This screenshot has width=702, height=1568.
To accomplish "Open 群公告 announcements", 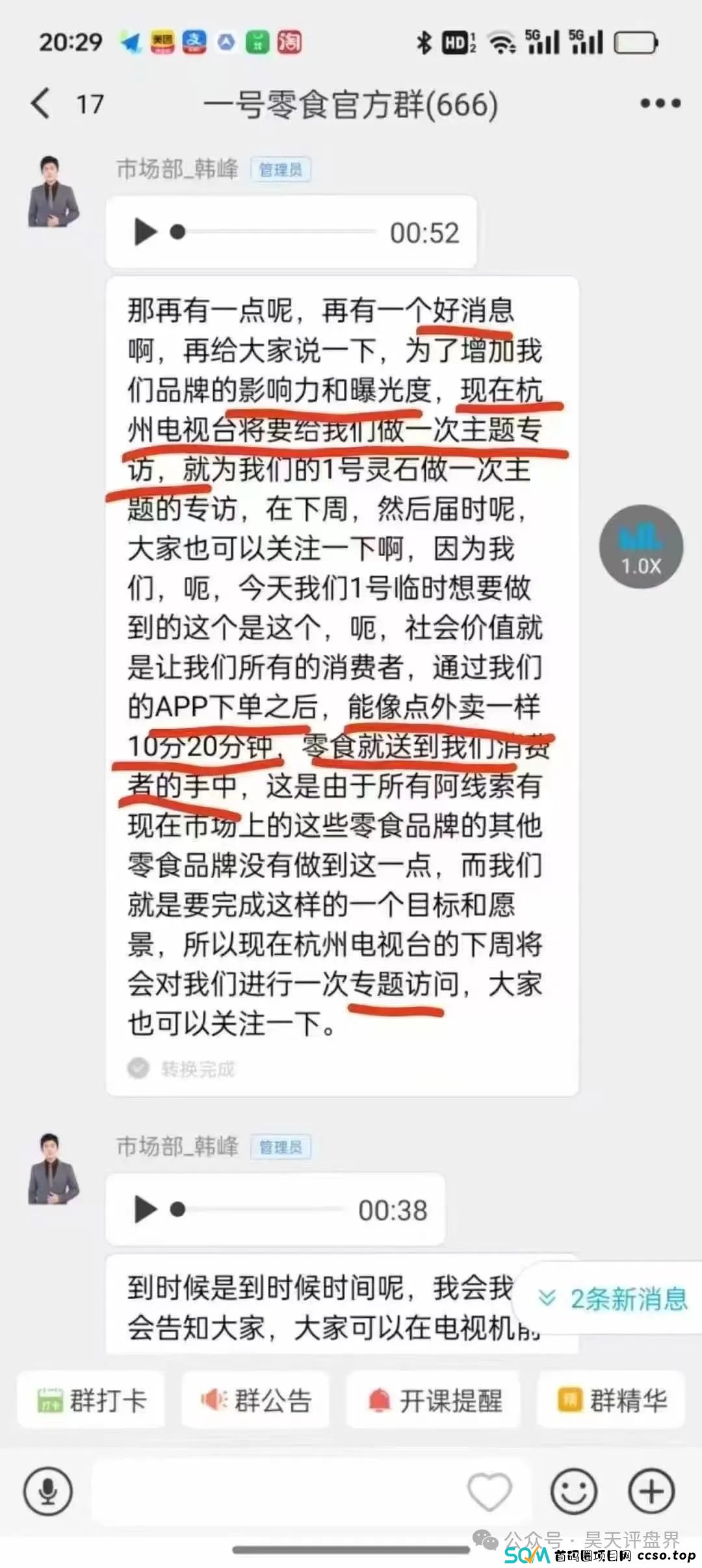I will [x=255, y=1400].
